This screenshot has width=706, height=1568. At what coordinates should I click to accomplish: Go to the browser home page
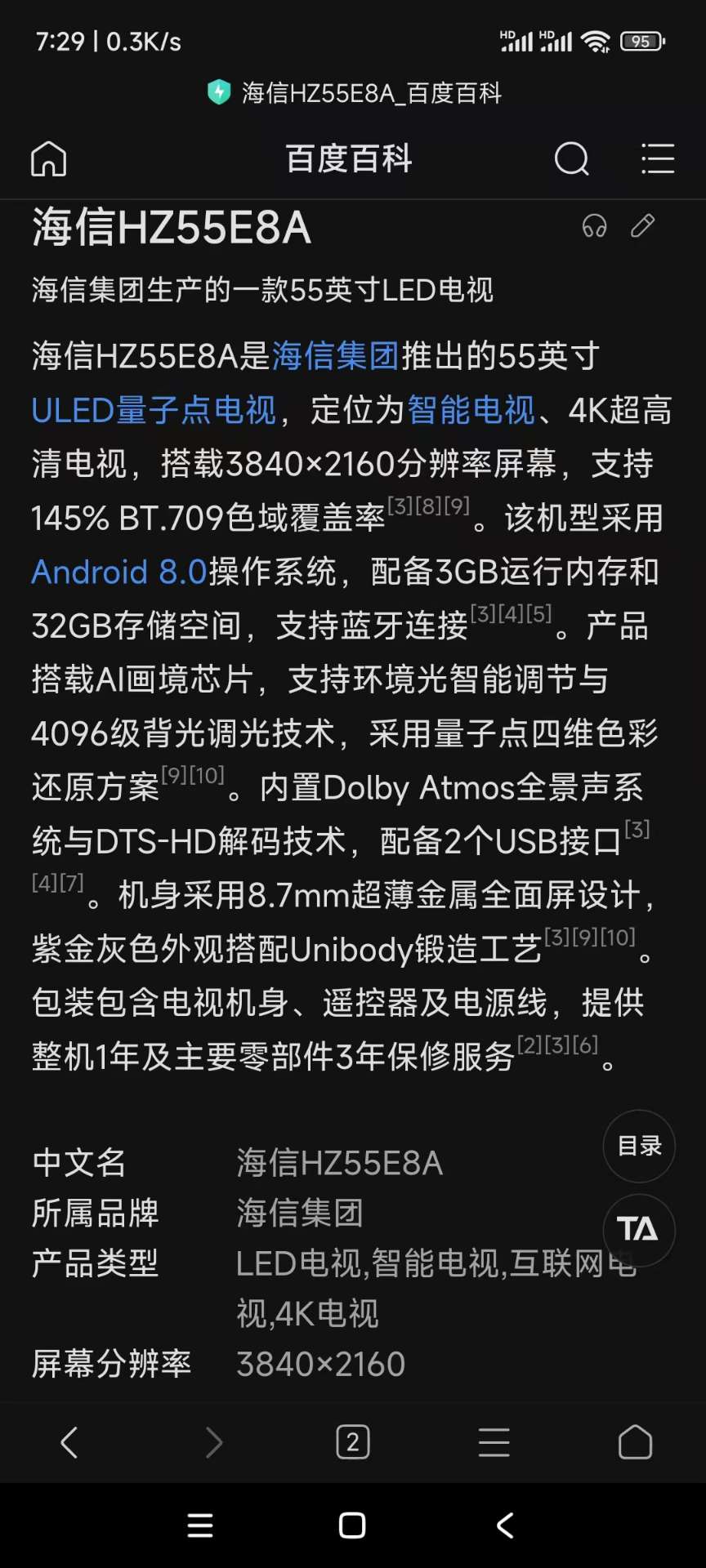pos(635,1442)
